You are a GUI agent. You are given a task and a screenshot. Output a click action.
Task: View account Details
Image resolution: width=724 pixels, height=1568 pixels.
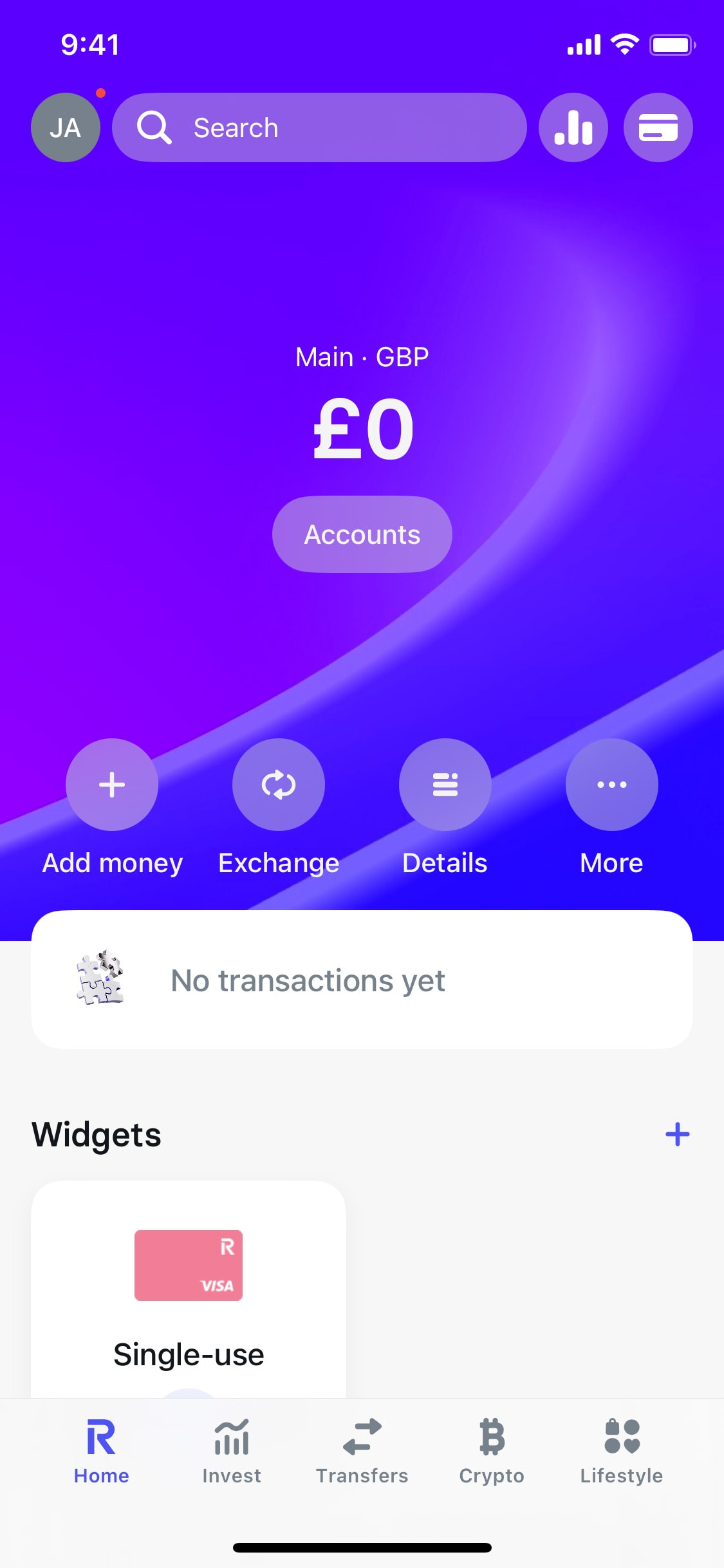click(445, 785)
